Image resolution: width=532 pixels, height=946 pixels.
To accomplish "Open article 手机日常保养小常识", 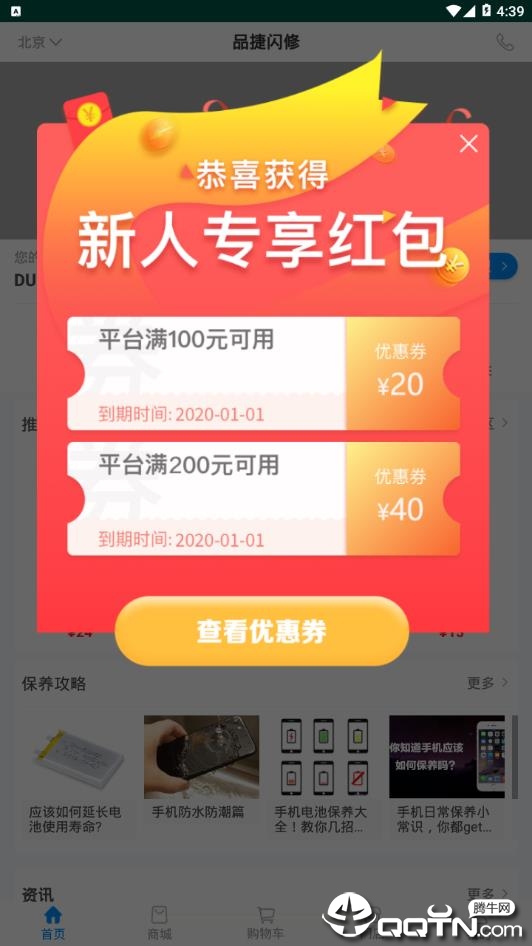I will [x=447, y=774].
